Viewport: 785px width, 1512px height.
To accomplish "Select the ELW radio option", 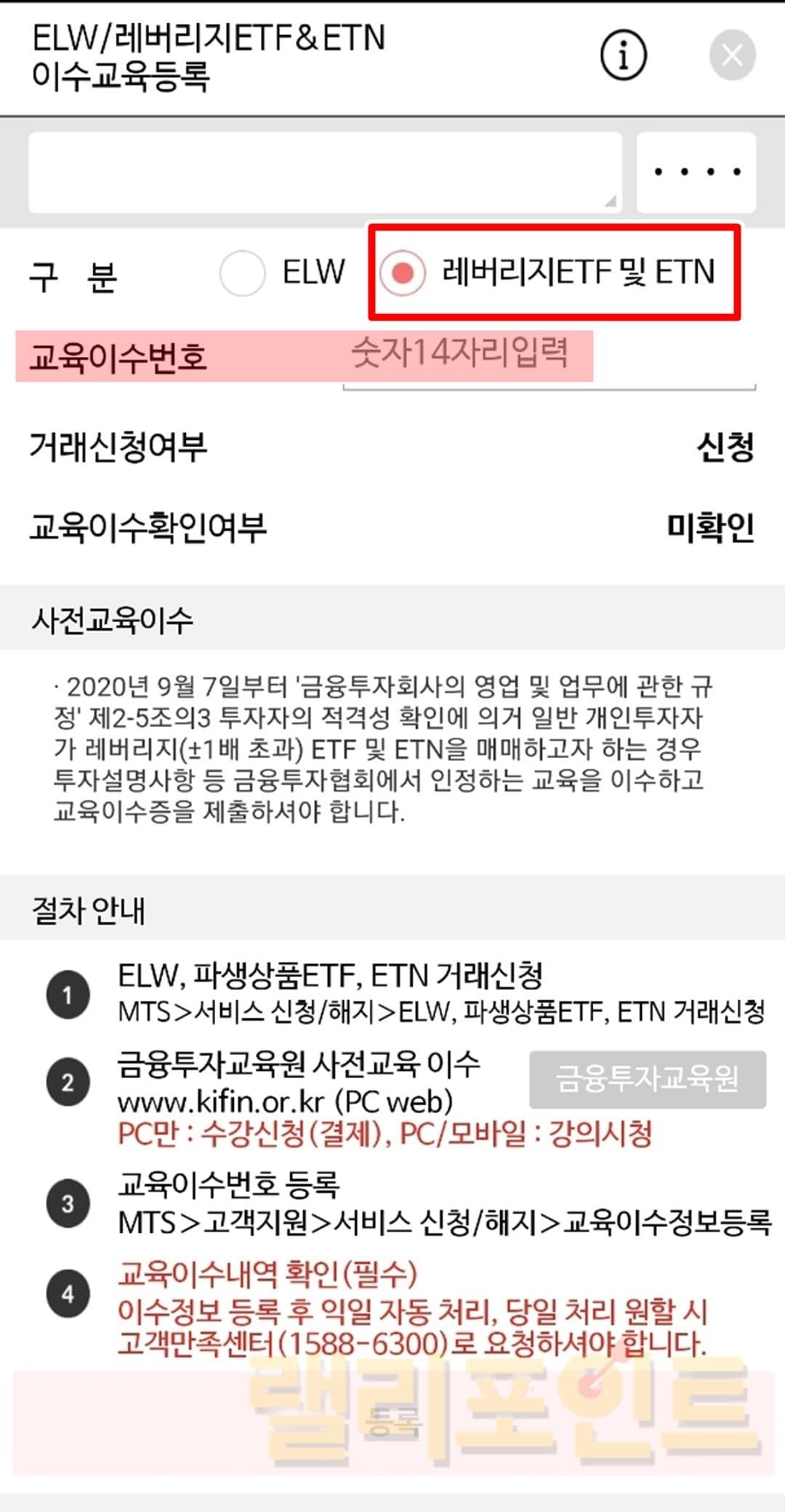I will pos(242,273).
